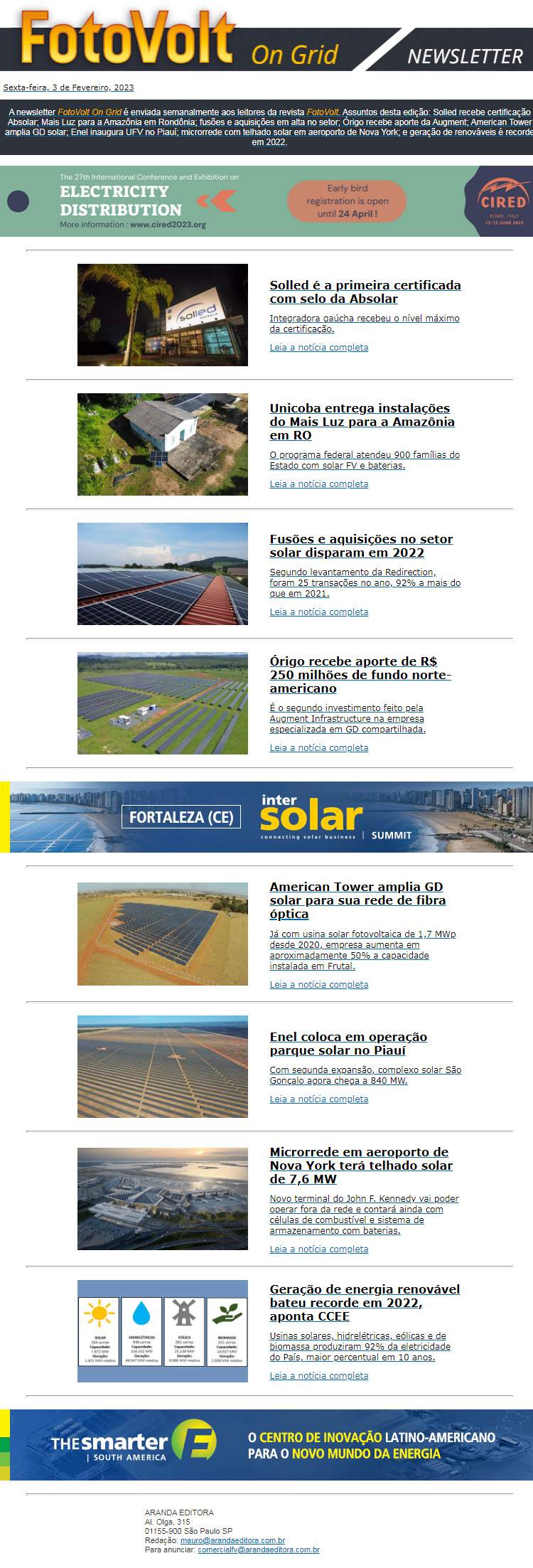Read full story under Fusões e aquisições
Viewport: 533px width, 1568px height.
tap(318, 612)
